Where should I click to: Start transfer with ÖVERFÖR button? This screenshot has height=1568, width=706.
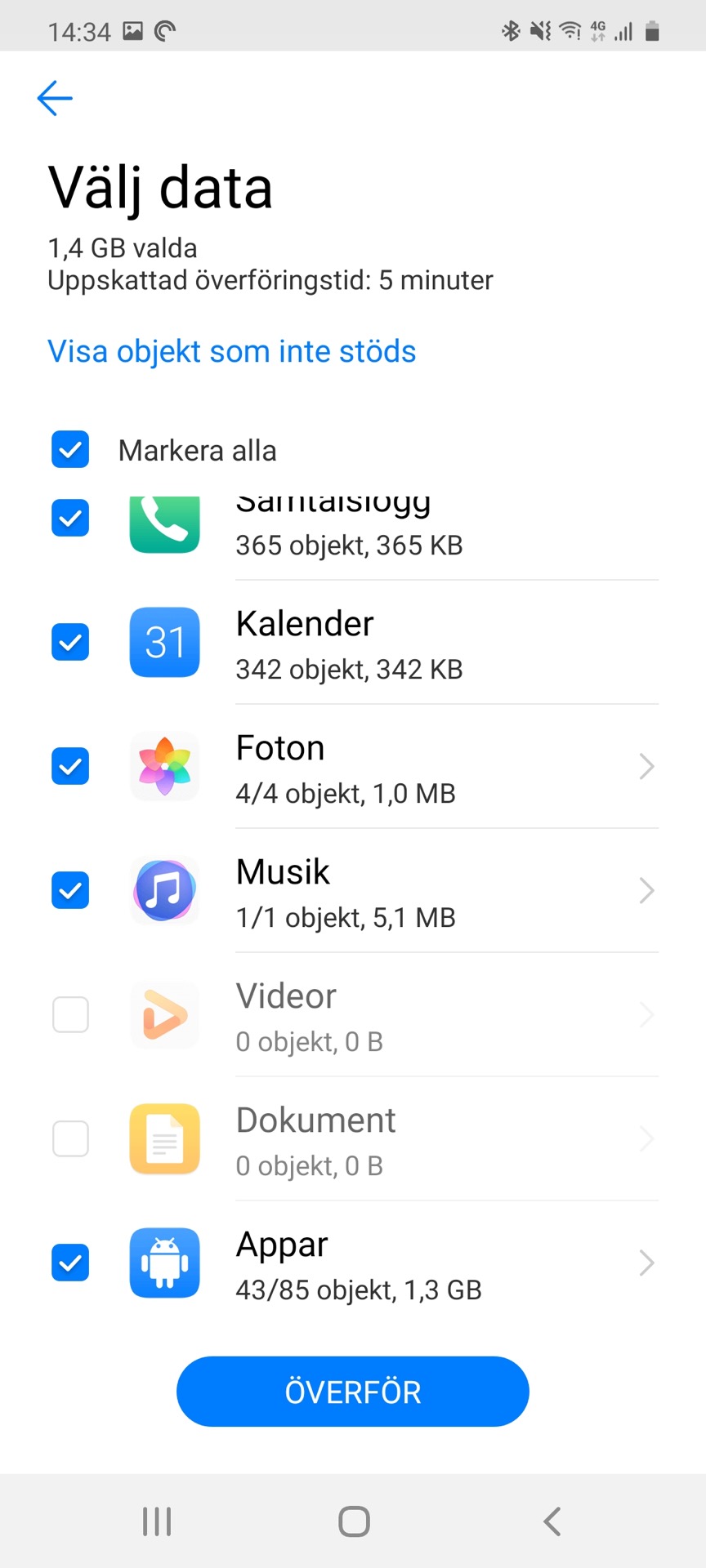coord(353,1392)
